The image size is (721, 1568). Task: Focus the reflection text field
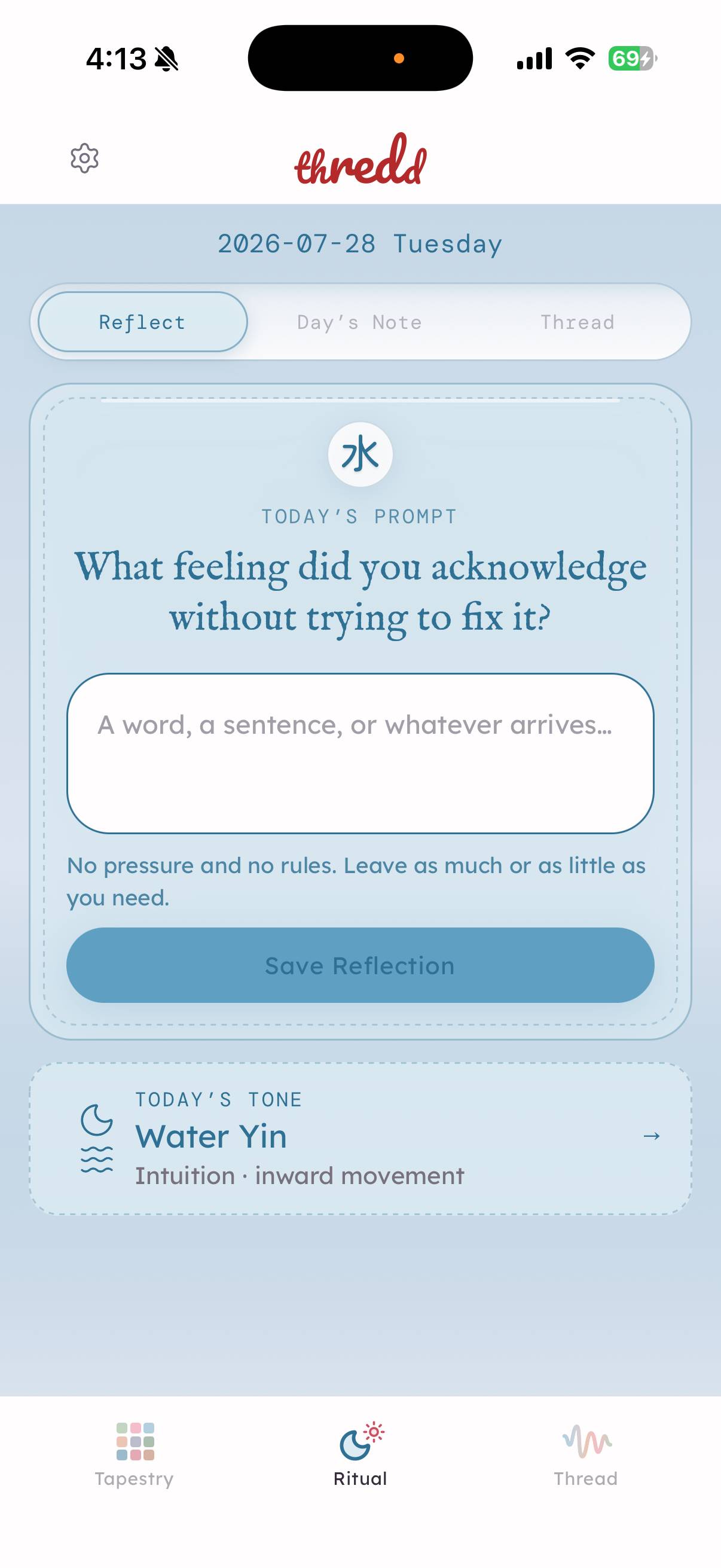pos(360,753)
